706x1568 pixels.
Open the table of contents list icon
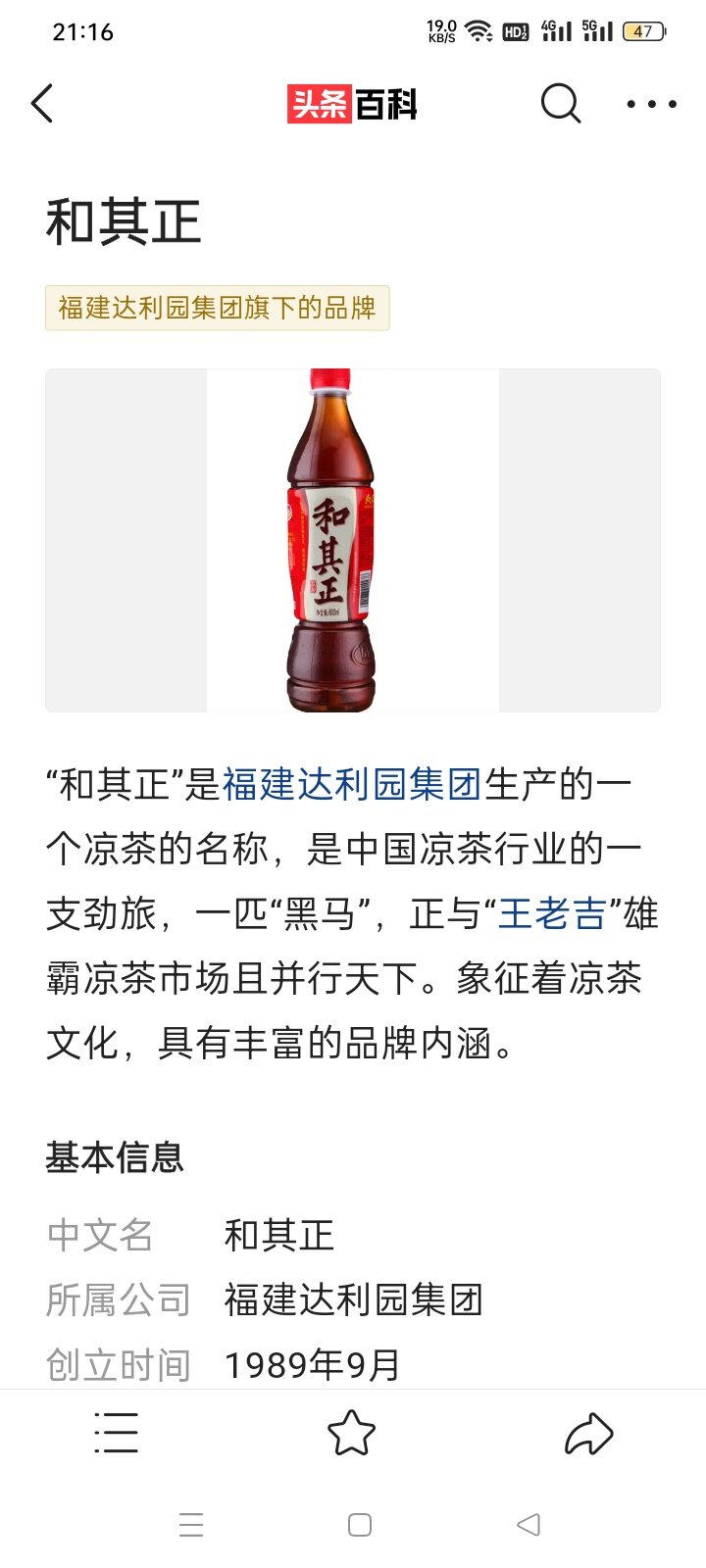(116, 1433)
